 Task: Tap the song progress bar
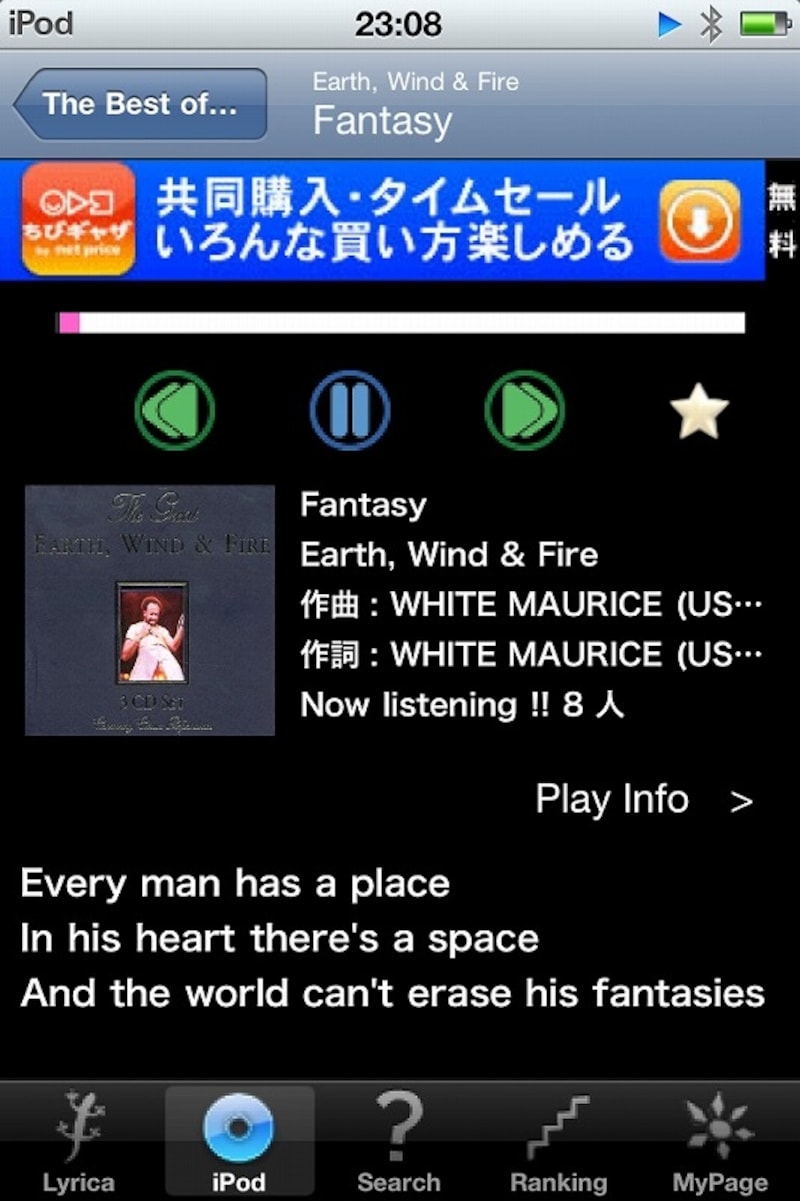[400, 322]
